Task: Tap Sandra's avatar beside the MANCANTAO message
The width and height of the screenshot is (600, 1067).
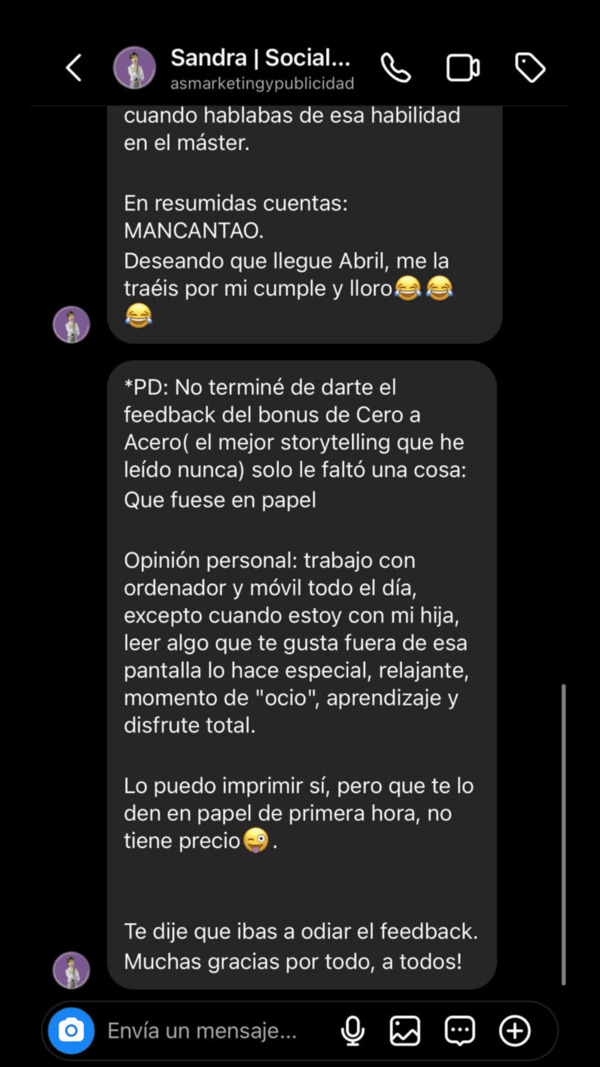Action: (x=71, y=324)
